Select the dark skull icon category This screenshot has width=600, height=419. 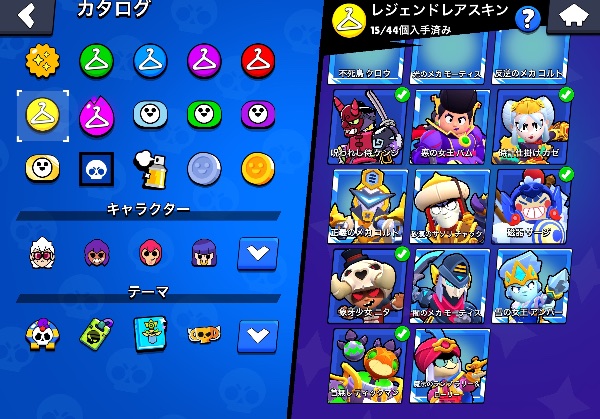click(x=96, y=167)
